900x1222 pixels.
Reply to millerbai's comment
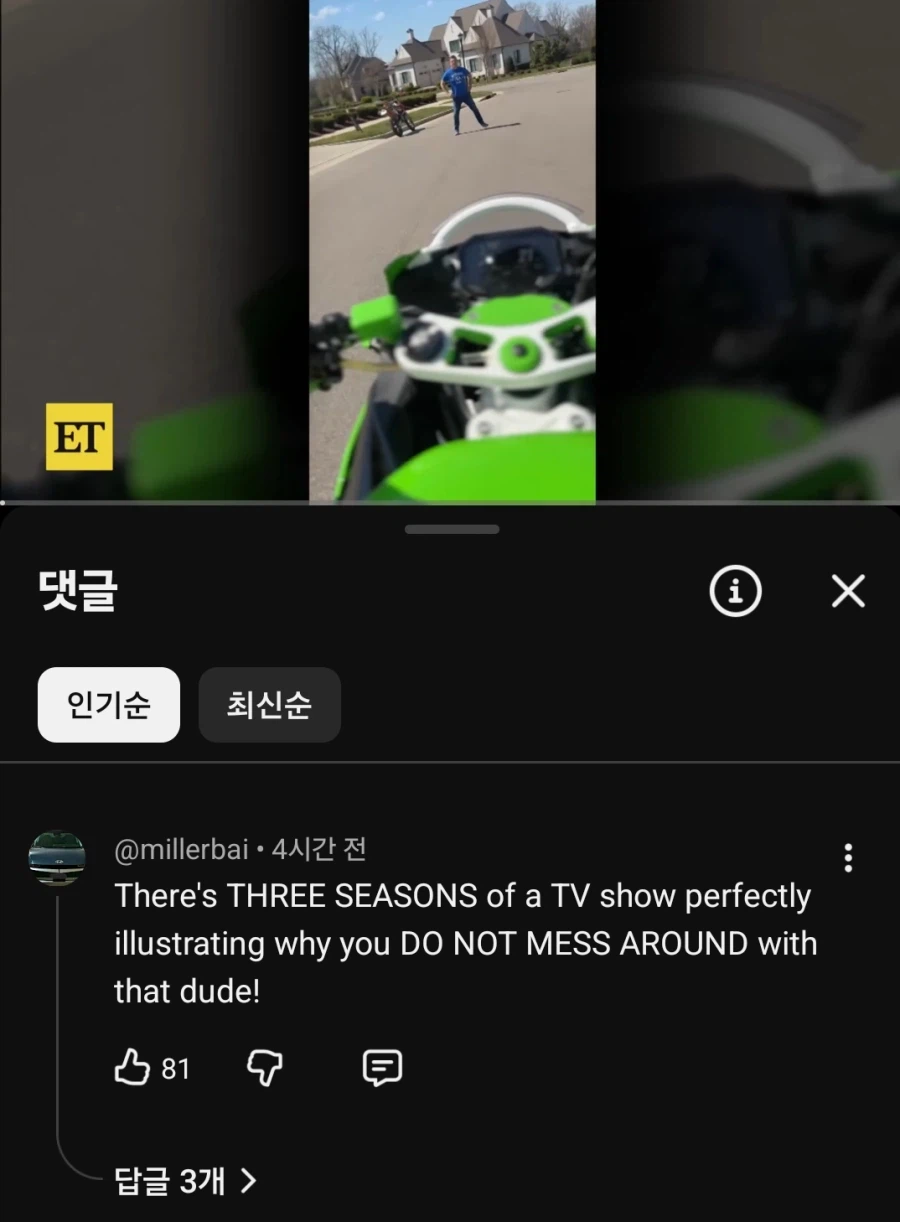pyautogui.click(x=381, y=1068)
